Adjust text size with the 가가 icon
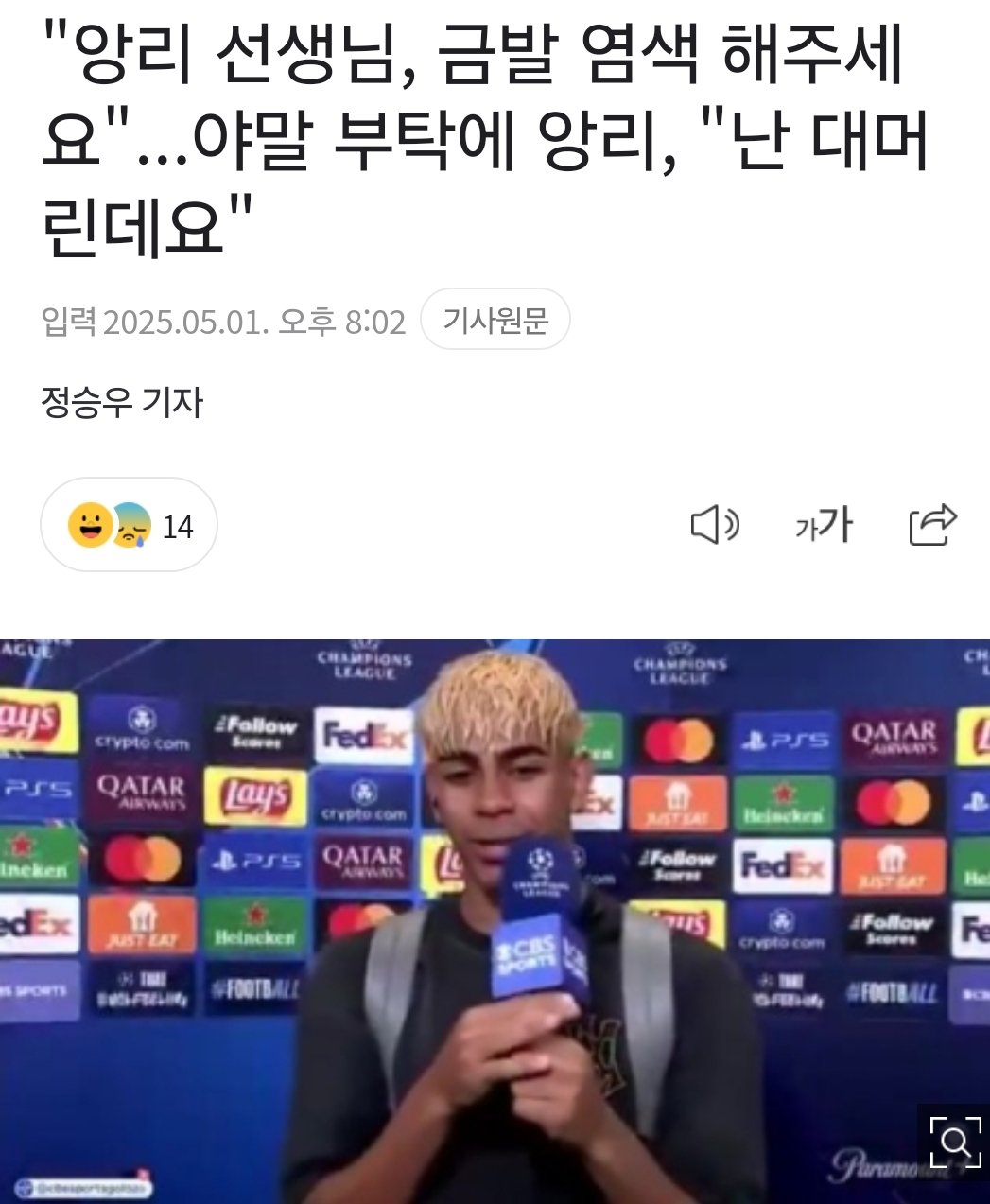Screen dimensions: 990x1204 point(824,525)
